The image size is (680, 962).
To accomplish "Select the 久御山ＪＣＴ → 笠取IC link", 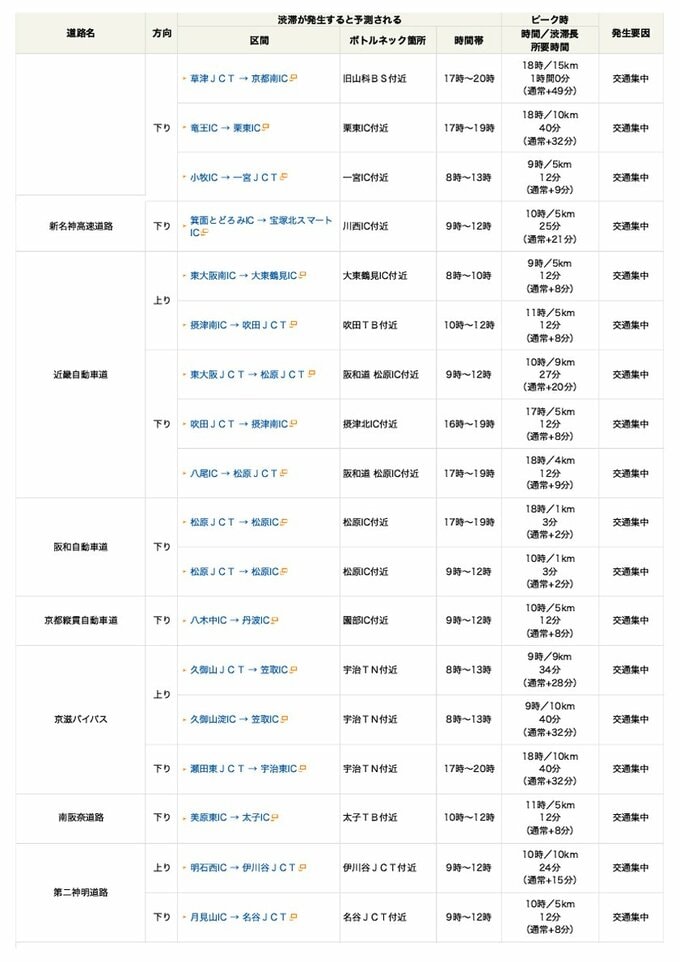I will (238, 669).
